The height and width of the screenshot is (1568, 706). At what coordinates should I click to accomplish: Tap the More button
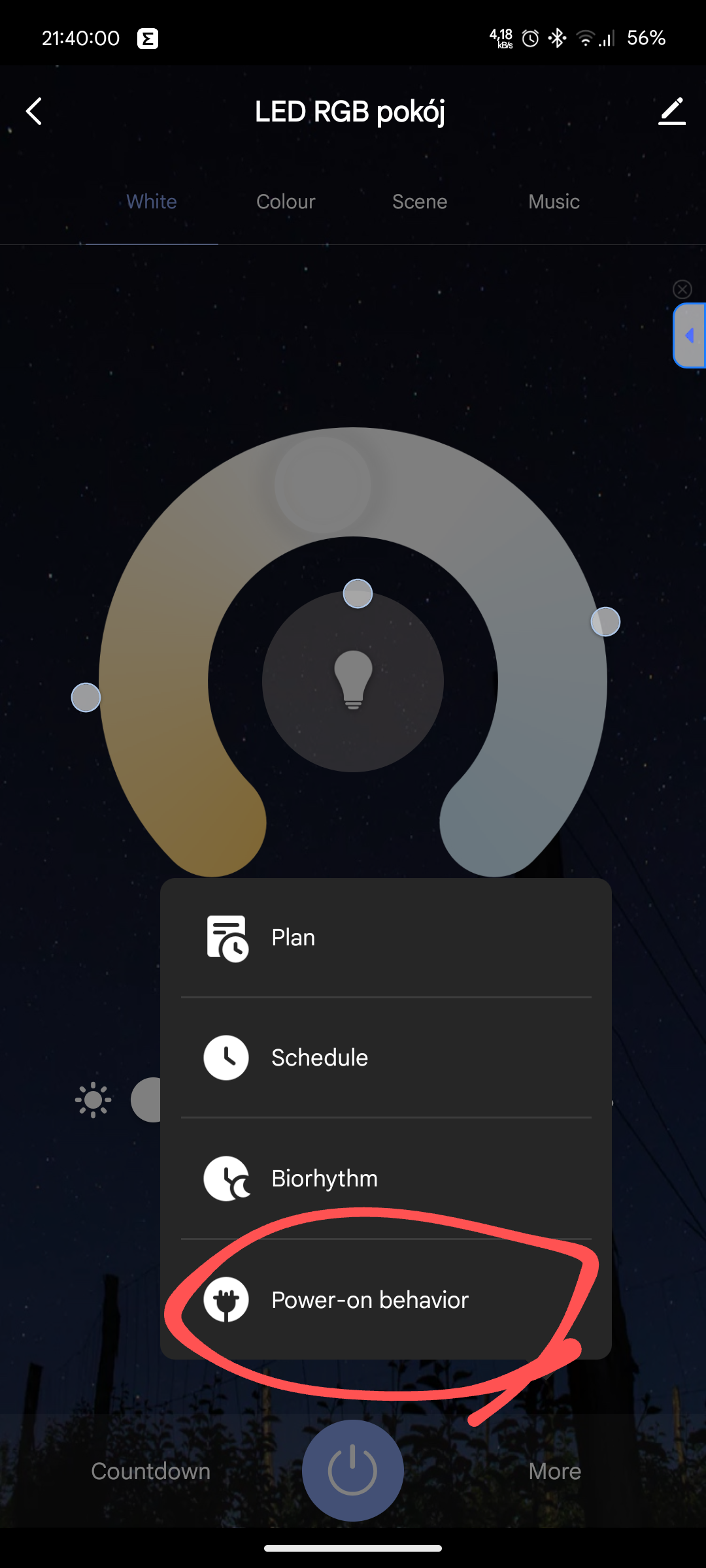tap(554, 1471)
